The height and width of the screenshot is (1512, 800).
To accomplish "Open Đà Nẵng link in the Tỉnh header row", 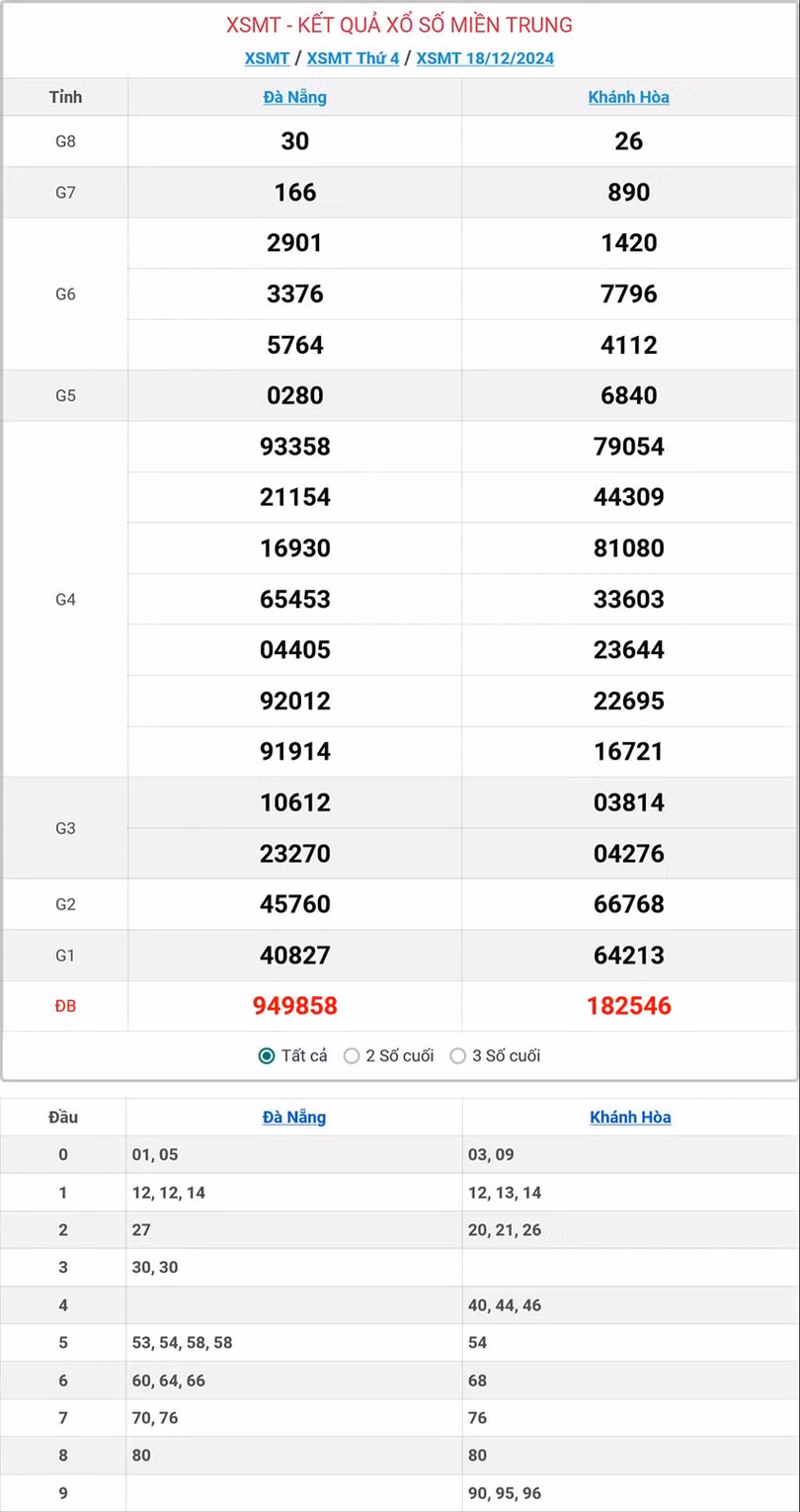I will click(x=294, y=97).
